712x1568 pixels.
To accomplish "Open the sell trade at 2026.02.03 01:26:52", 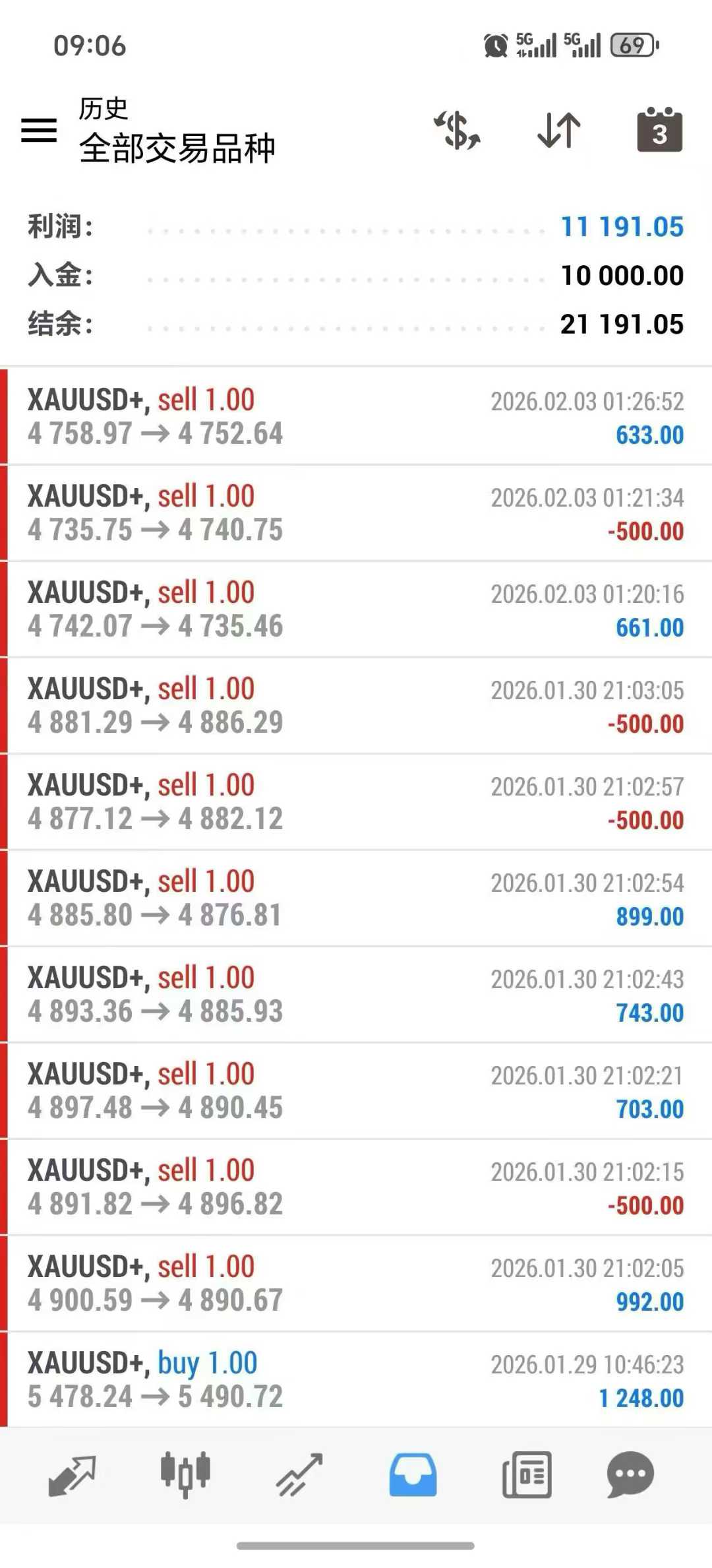I will [356, 416].
